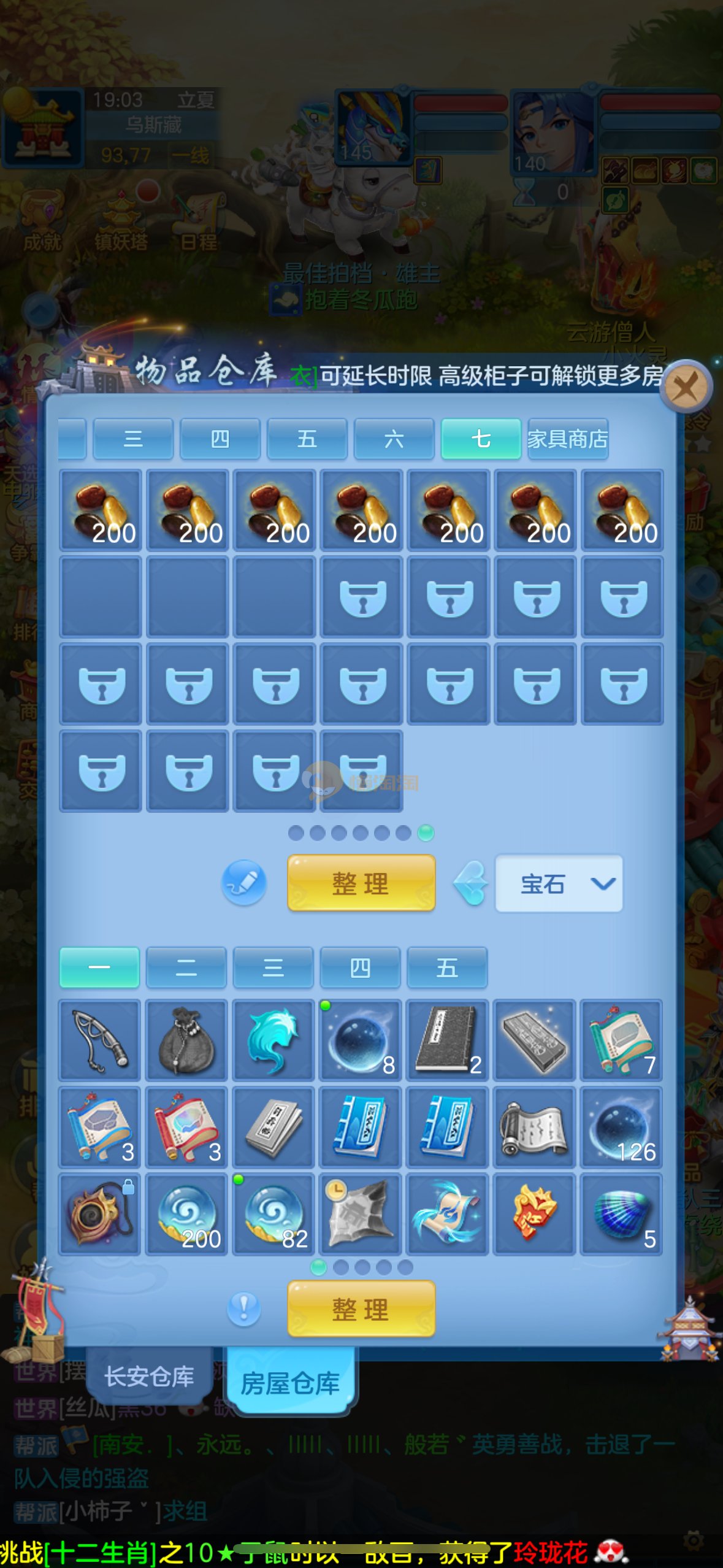Screen dimensions: 723x1568
Task: Switch to the 长安仓库 tab
Action: (150, 1376)
